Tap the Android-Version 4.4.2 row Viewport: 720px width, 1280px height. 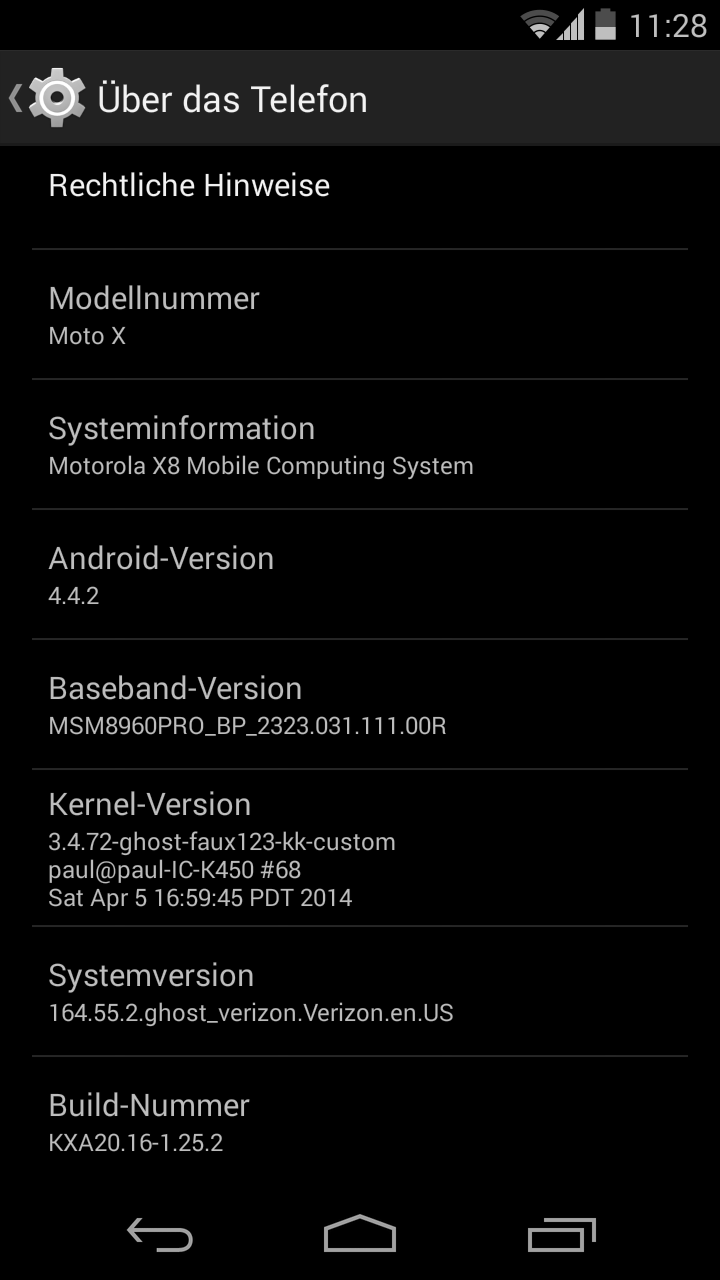[360, 575]
